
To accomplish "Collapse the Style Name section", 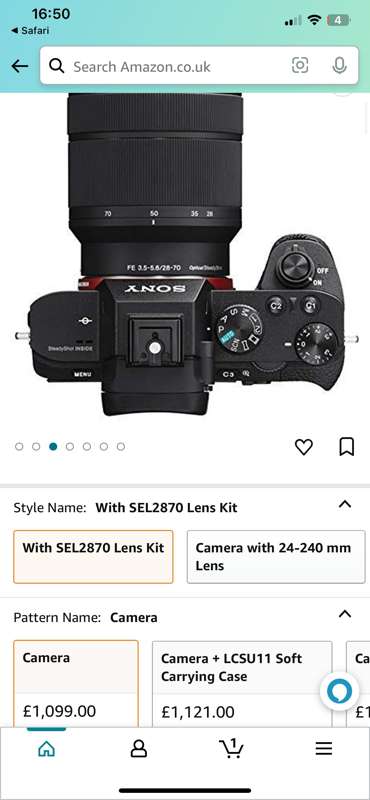I will coord(345,505).
